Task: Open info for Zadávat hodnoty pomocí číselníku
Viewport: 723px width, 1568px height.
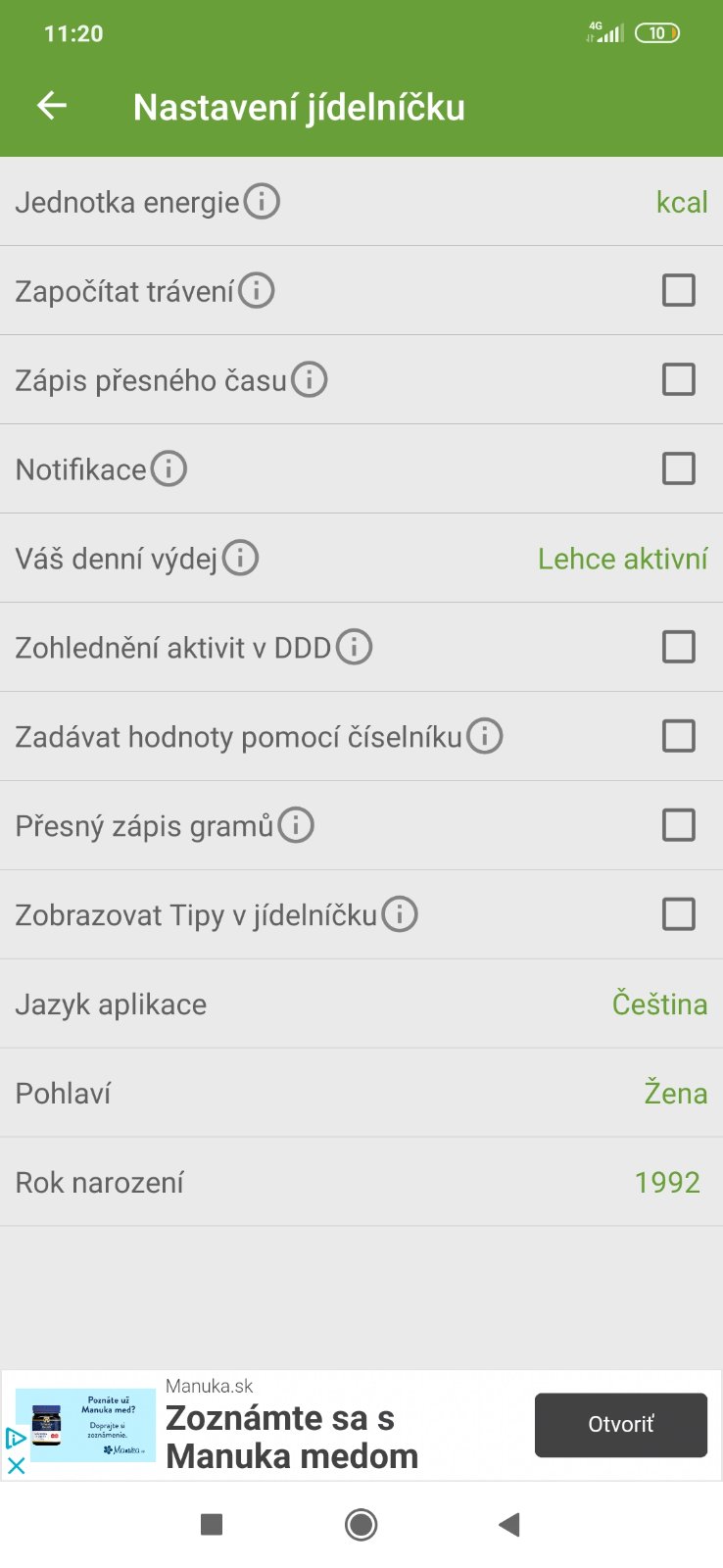Action: tap(484, 736)
